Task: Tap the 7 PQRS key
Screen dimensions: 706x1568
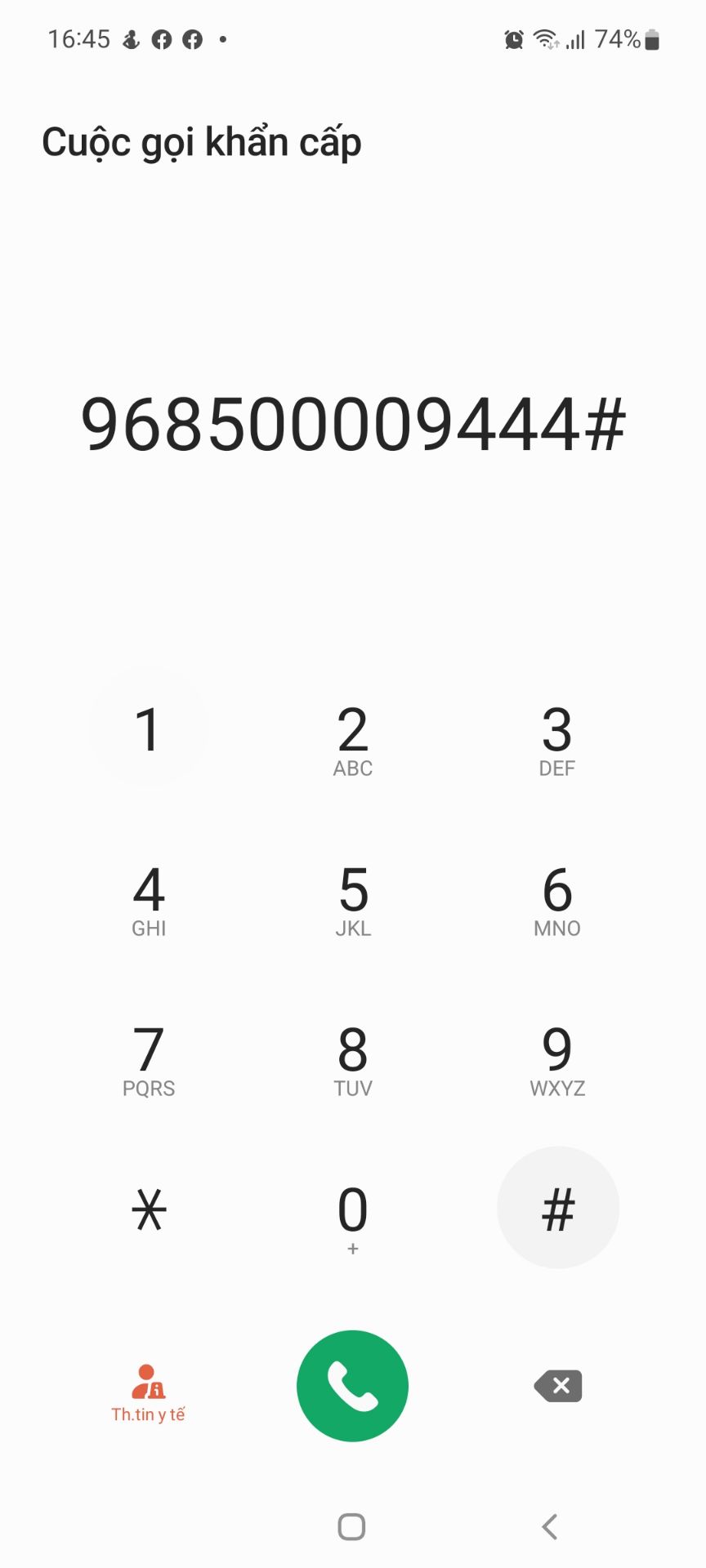Action: pyautogui.click(x=149, y=1058)
